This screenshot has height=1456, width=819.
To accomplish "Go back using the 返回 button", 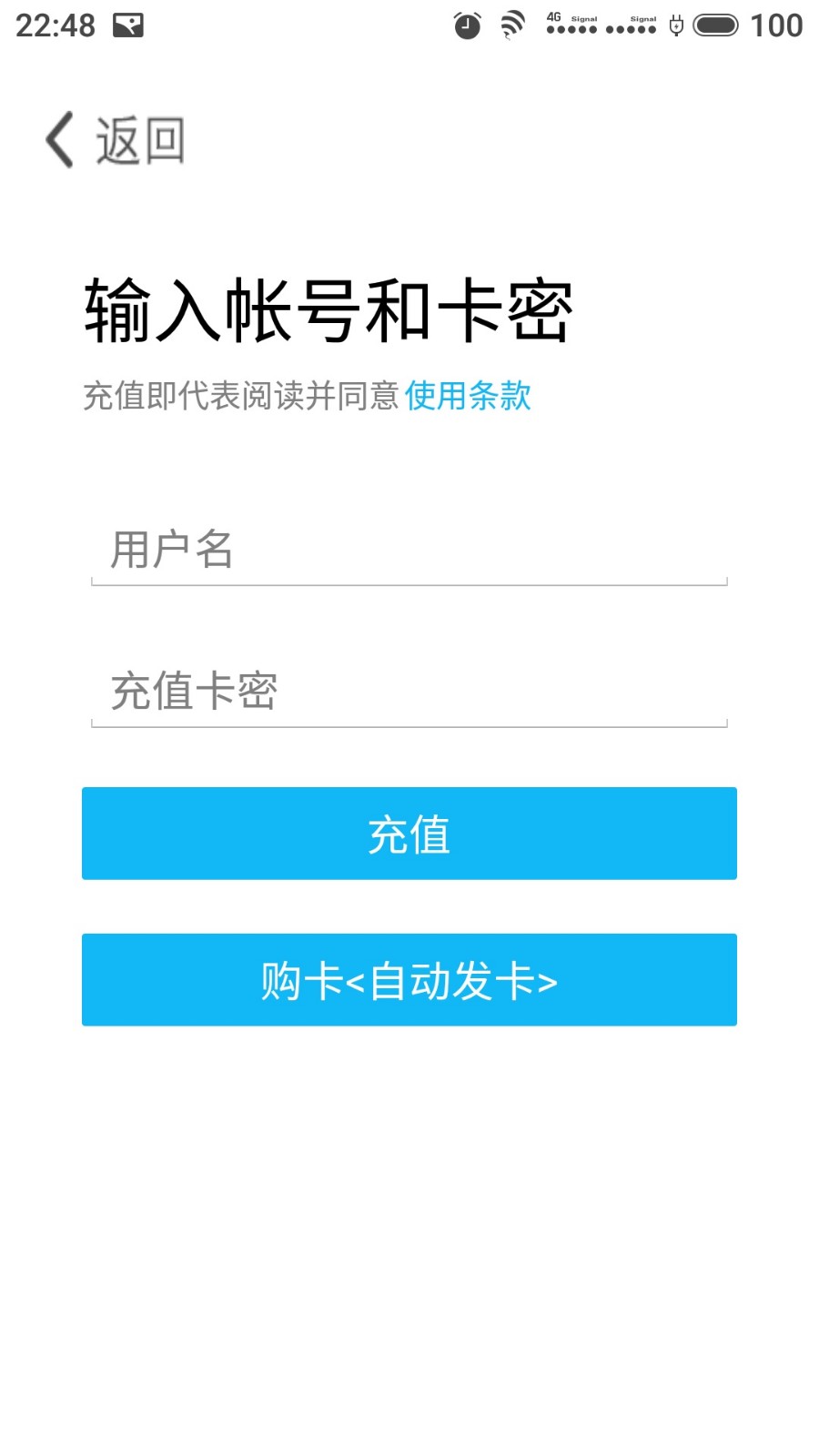I will (x=116, y=140).
